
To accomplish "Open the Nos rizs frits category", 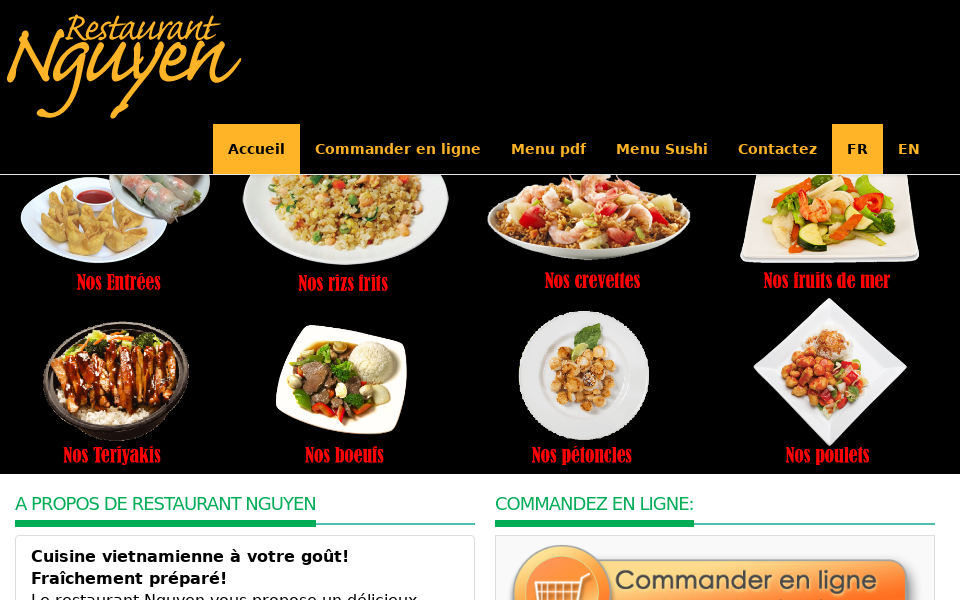I will coord(343,283).
